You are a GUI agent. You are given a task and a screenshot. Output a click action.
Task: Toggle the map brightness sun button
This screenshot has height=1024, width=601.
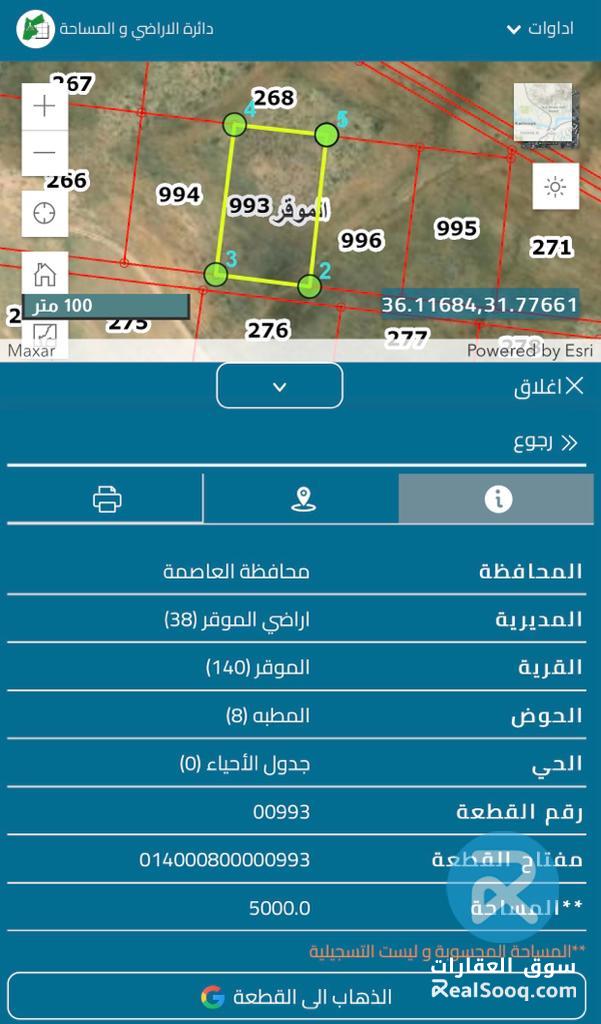tap(556, 186)
